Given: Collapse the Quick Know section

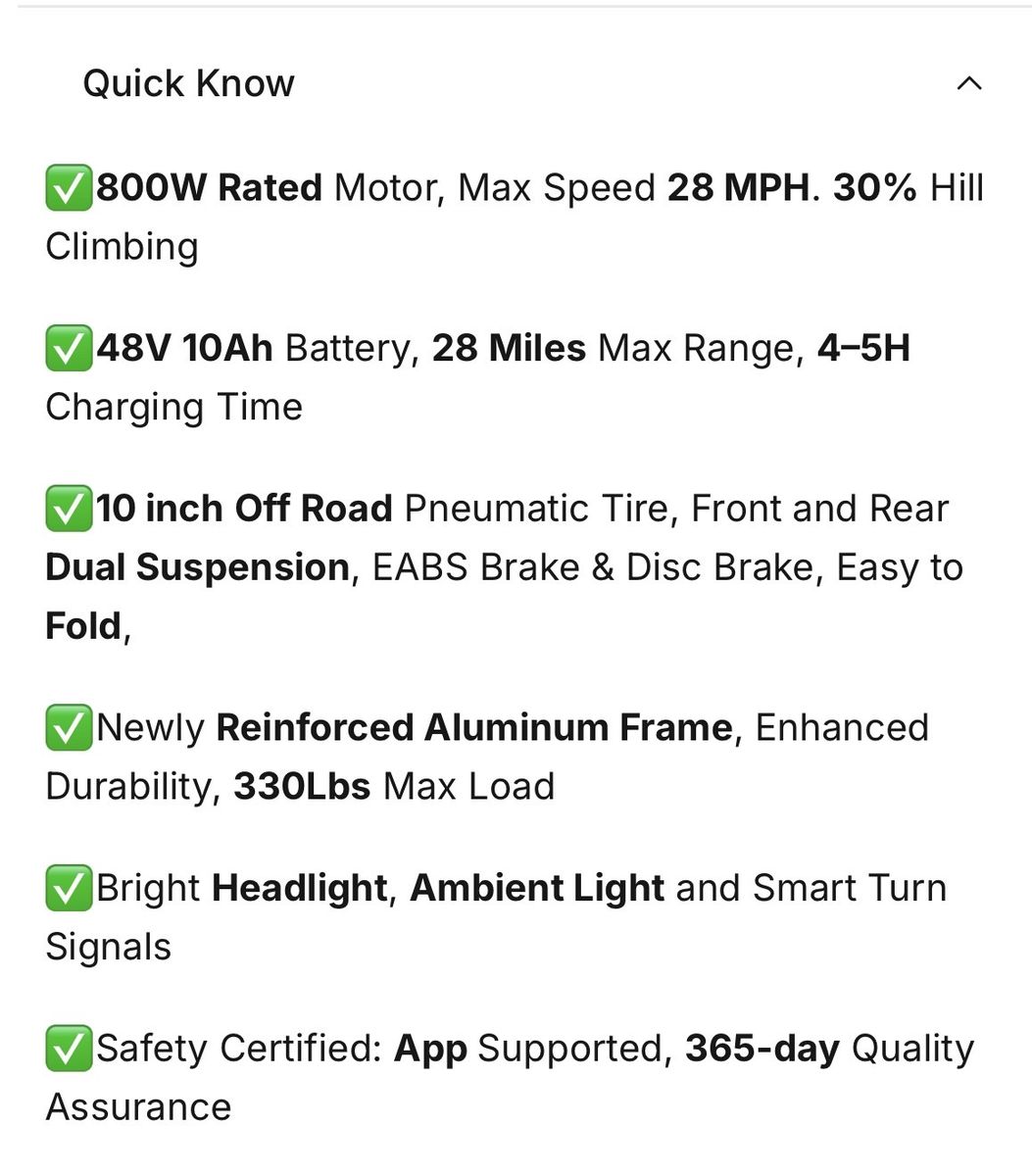Looking at the screenshot, I should point(968,83).
